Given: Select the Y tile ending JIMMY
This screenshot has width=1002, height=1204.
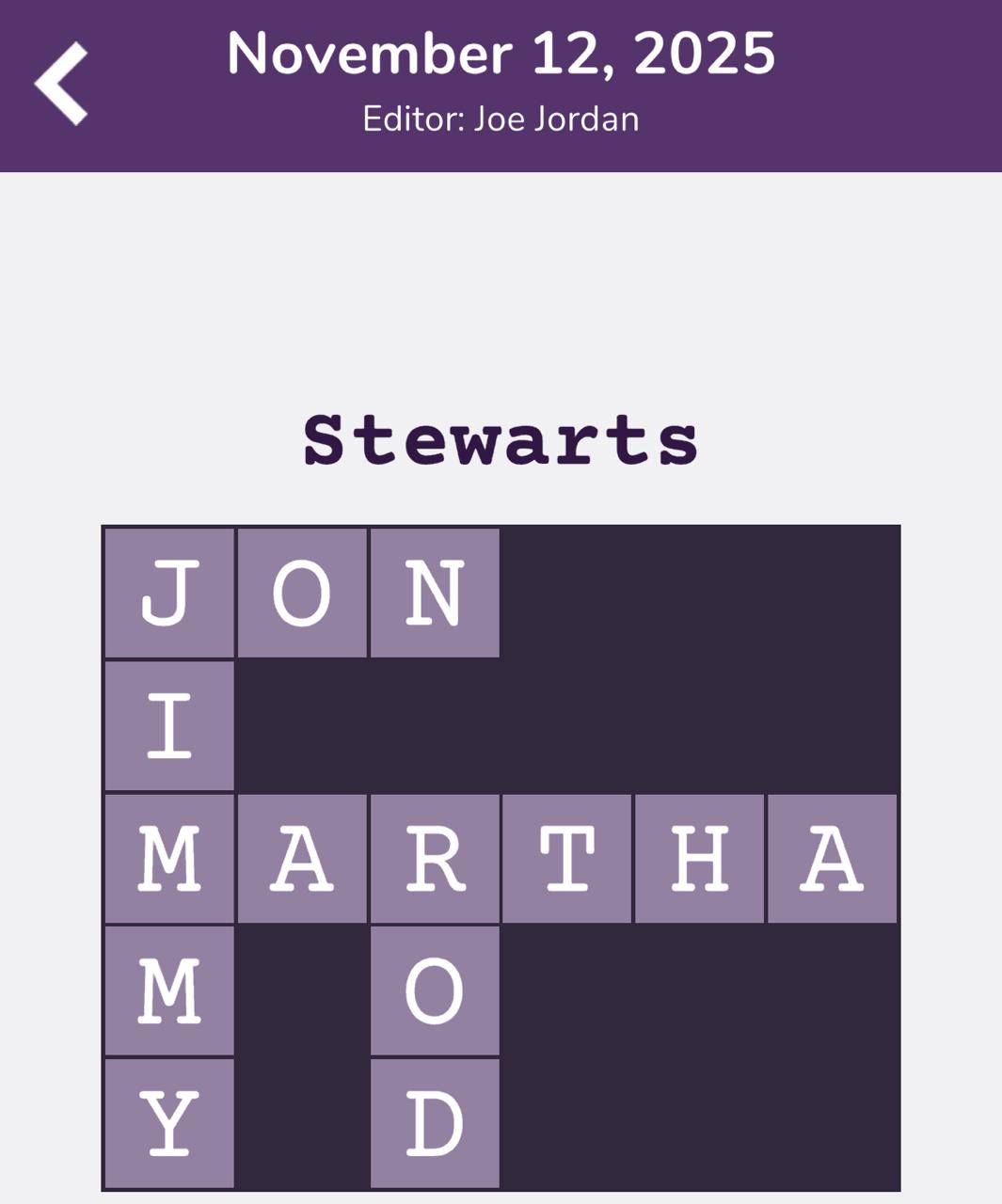Looking at the screenshot, I should [169, 1121].
